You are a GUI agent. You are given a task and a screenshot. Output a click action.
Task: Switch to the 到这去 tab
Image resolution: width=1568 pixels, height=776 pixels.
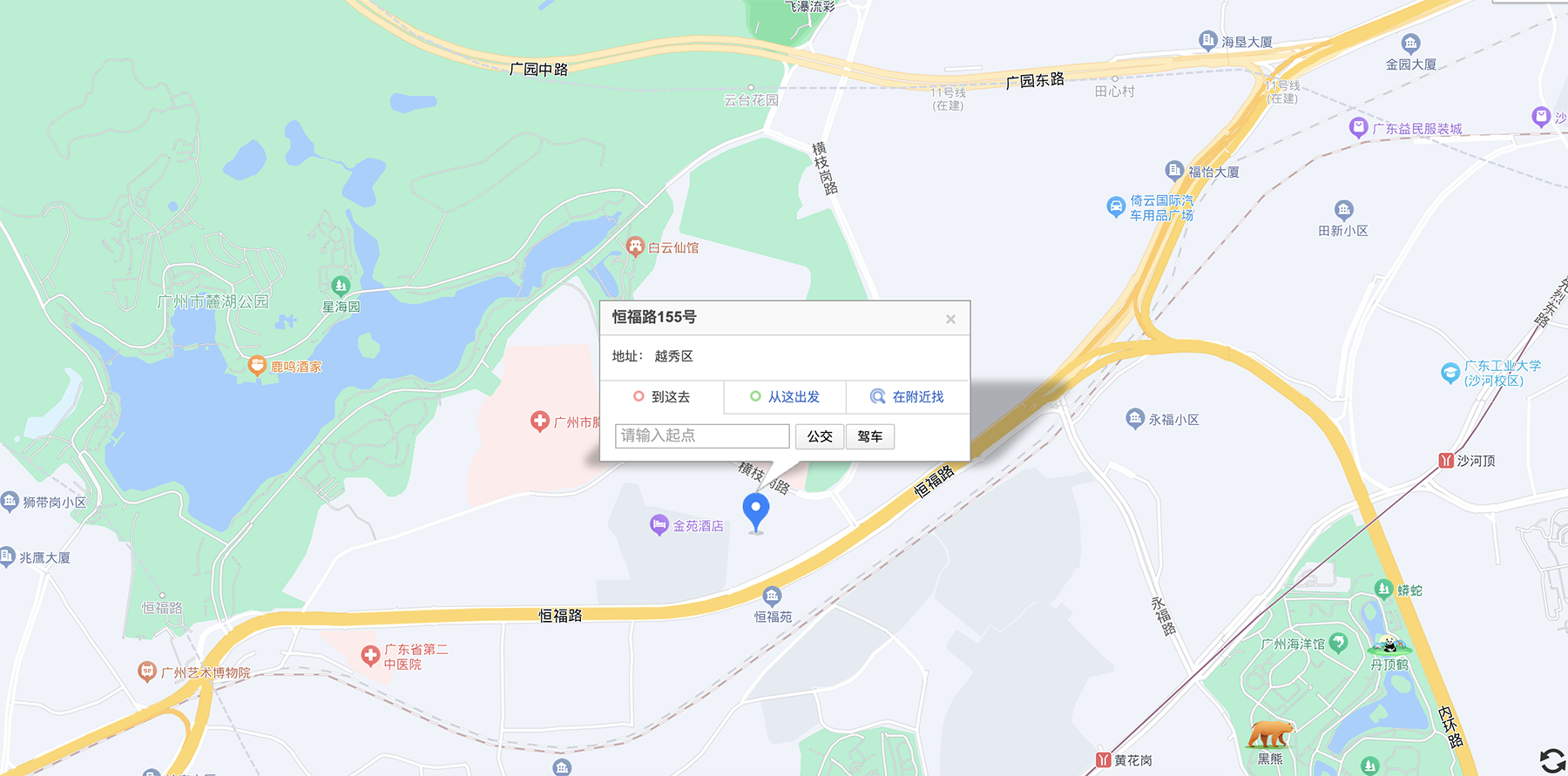point(662,397)
